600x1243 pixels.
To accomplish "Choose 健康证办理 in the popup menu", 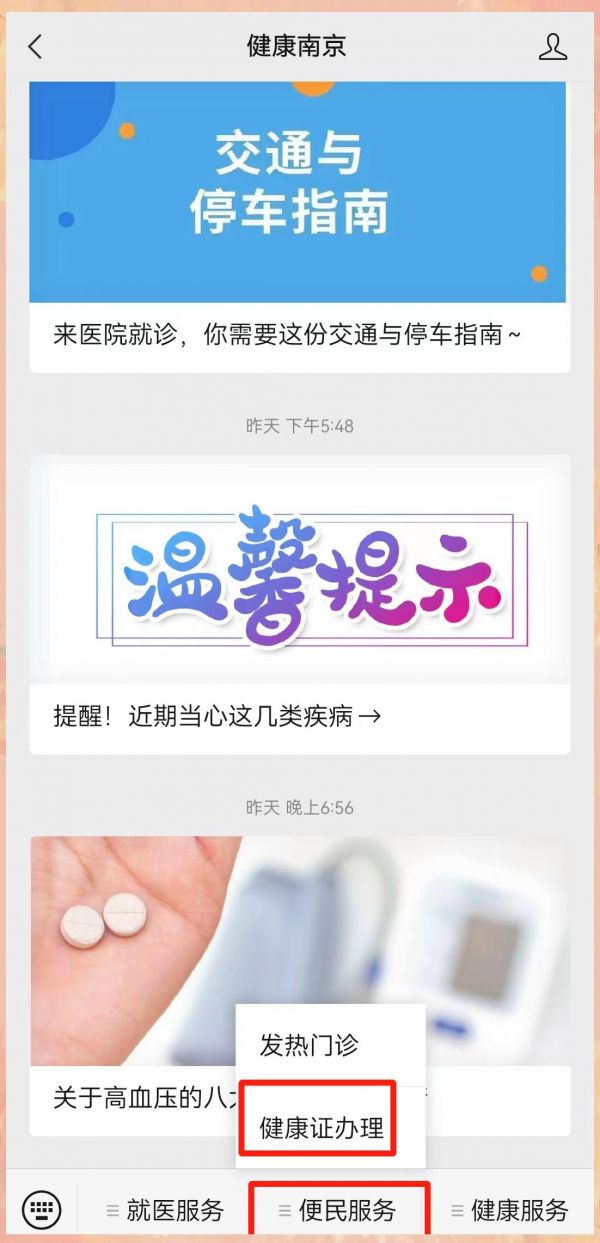I will tap(321, 1128).
